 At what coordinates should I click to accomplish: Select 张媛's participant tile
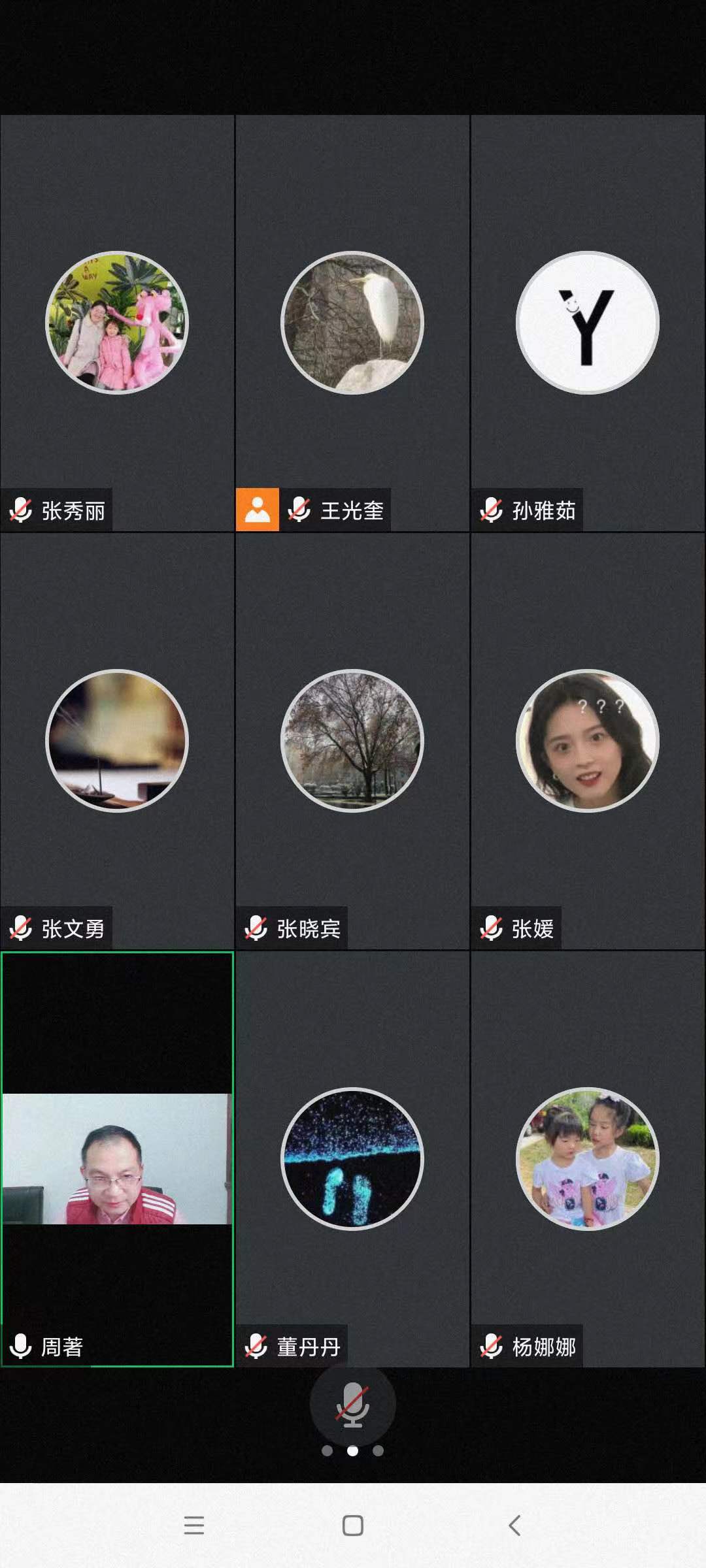click(x=587, y=740)
